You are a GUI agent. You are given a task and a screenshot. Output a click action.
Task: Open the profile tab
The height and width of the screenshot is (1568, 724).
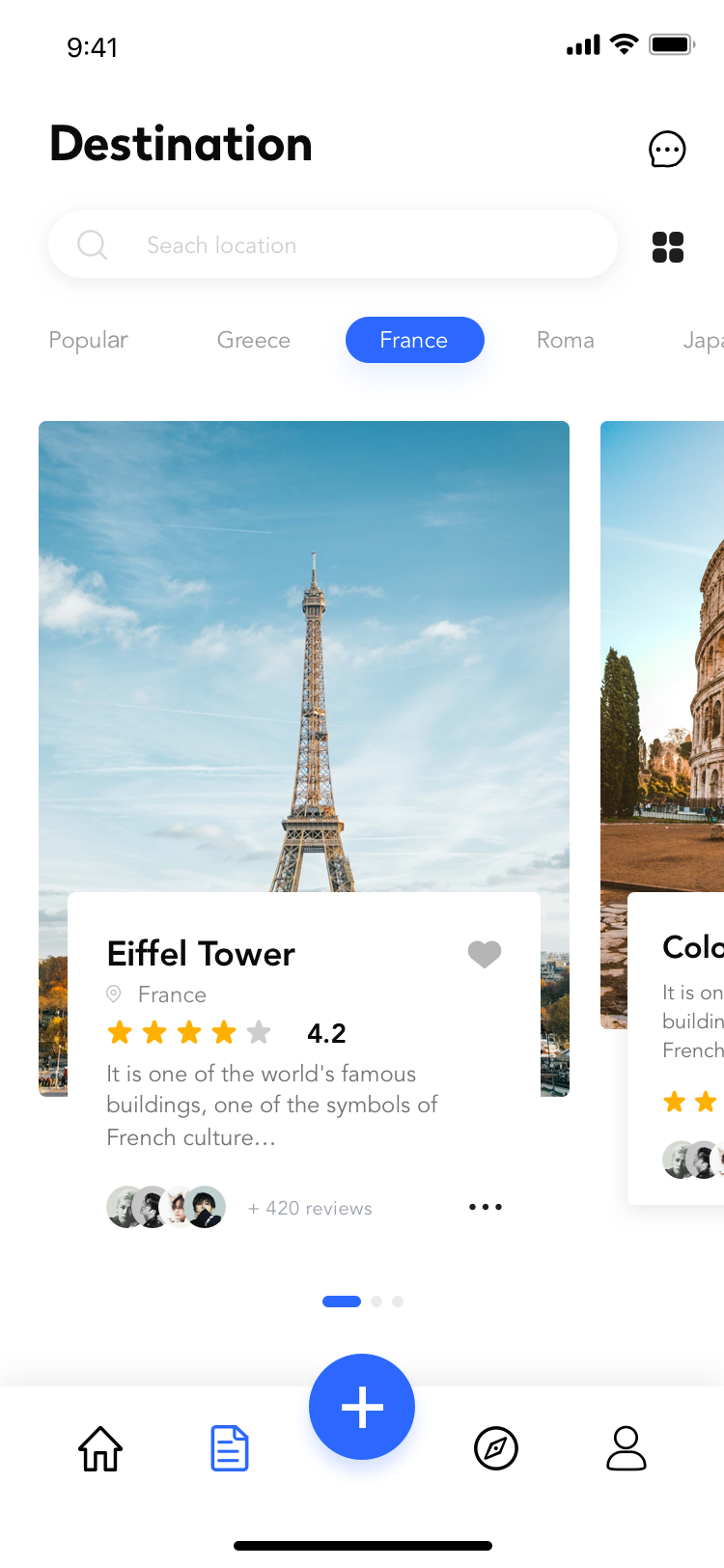click(x=627, y=1448)
